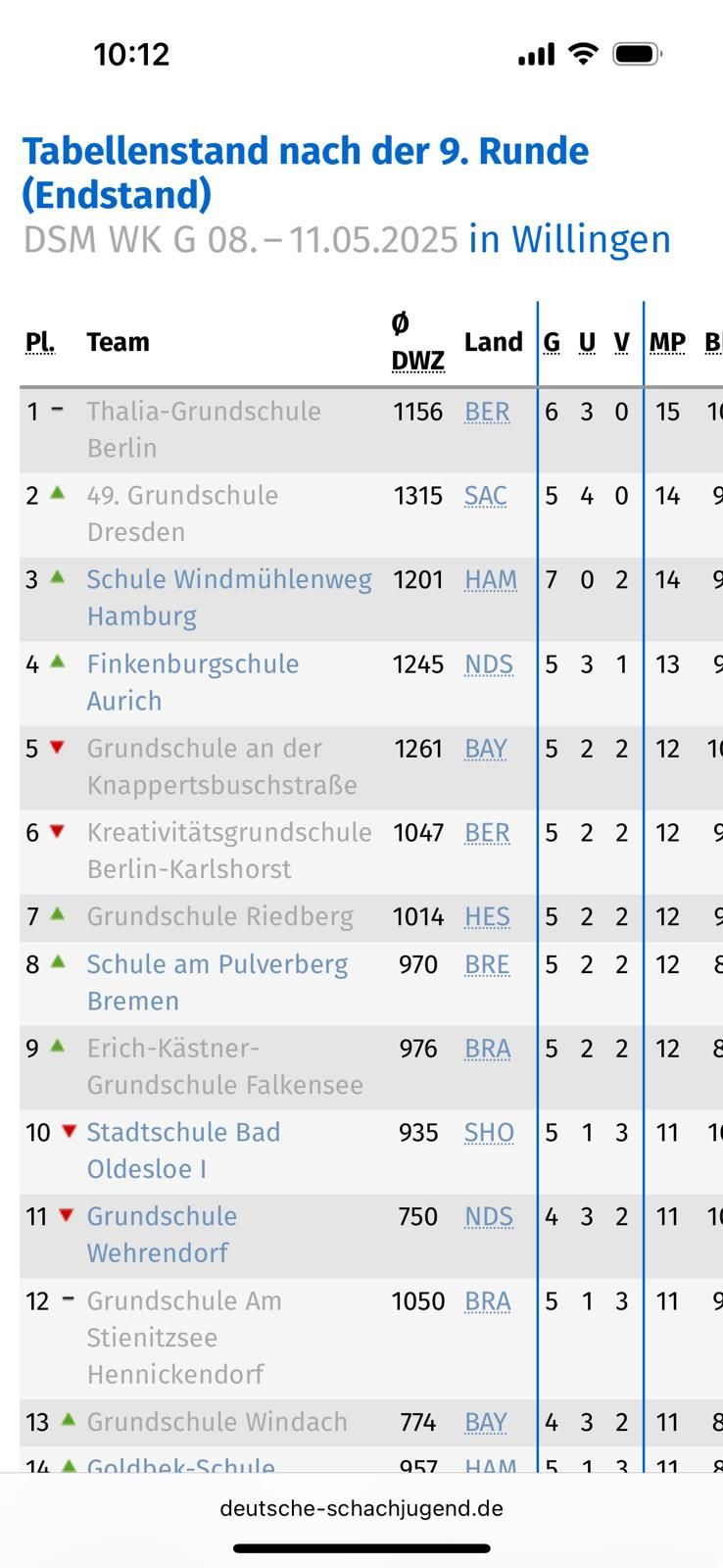This screenshot has height=1568, width=723.
Task: Select the Grundschule Wehrendorf team link
Action: [x=162, y=1217]
